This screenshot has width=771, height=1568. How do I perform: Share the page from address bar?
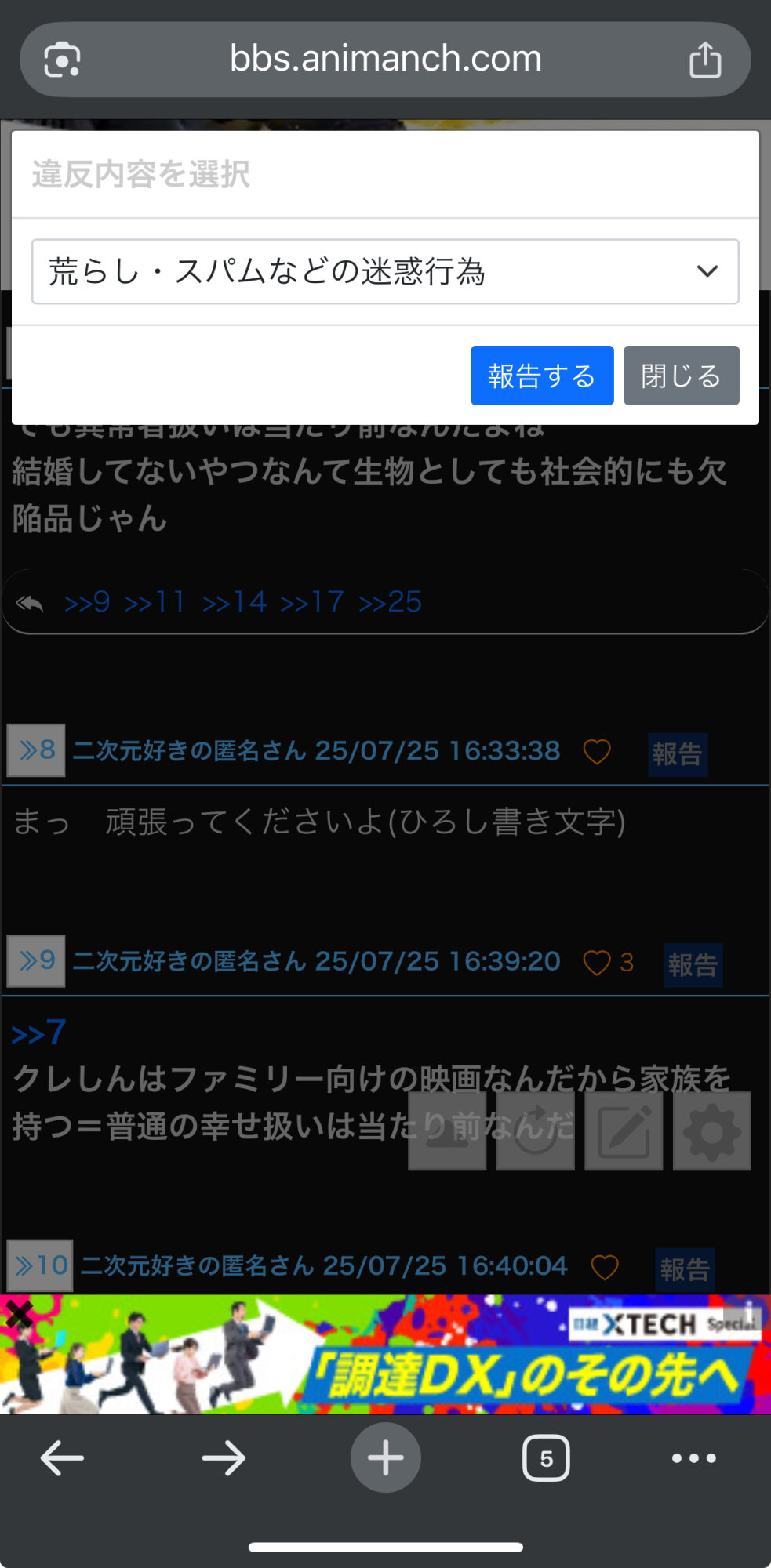tap(705, 60)
